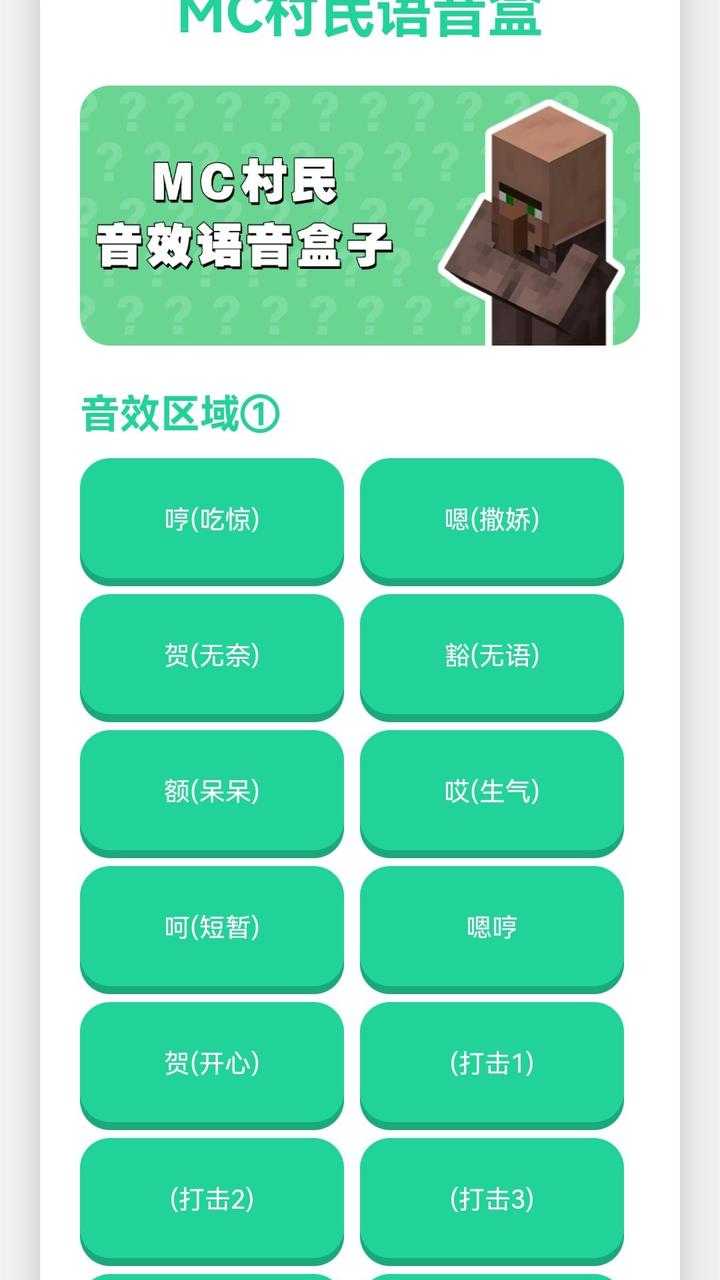The width and height of the screenshot is (720, 1280).
Task: Trigger the 哎(生气) sound button
Action: click(x=492, y=791)
